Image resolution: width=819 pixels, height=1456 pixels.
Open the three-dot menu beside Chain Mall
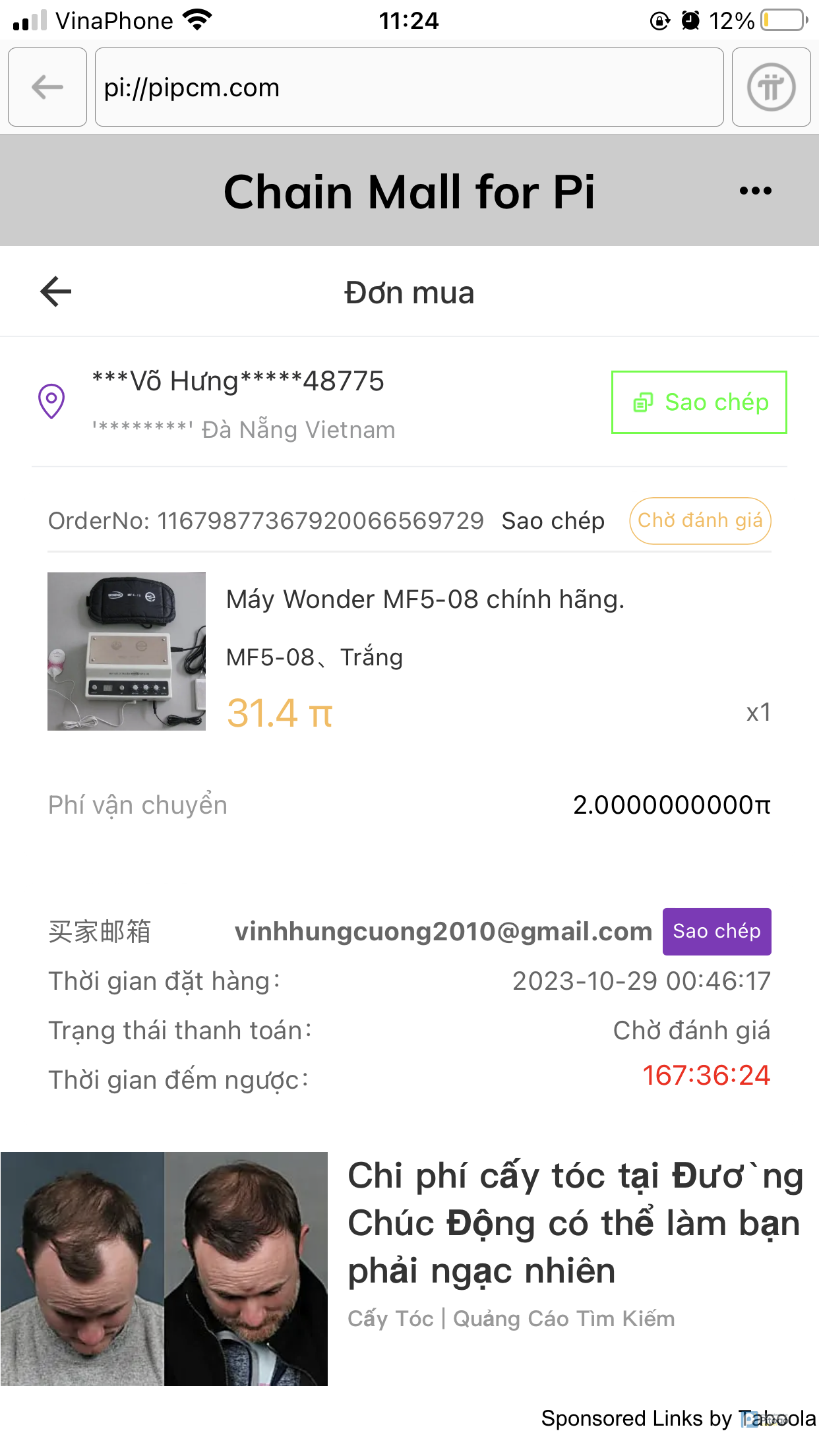pyautogui.click(x=755, y=191)
